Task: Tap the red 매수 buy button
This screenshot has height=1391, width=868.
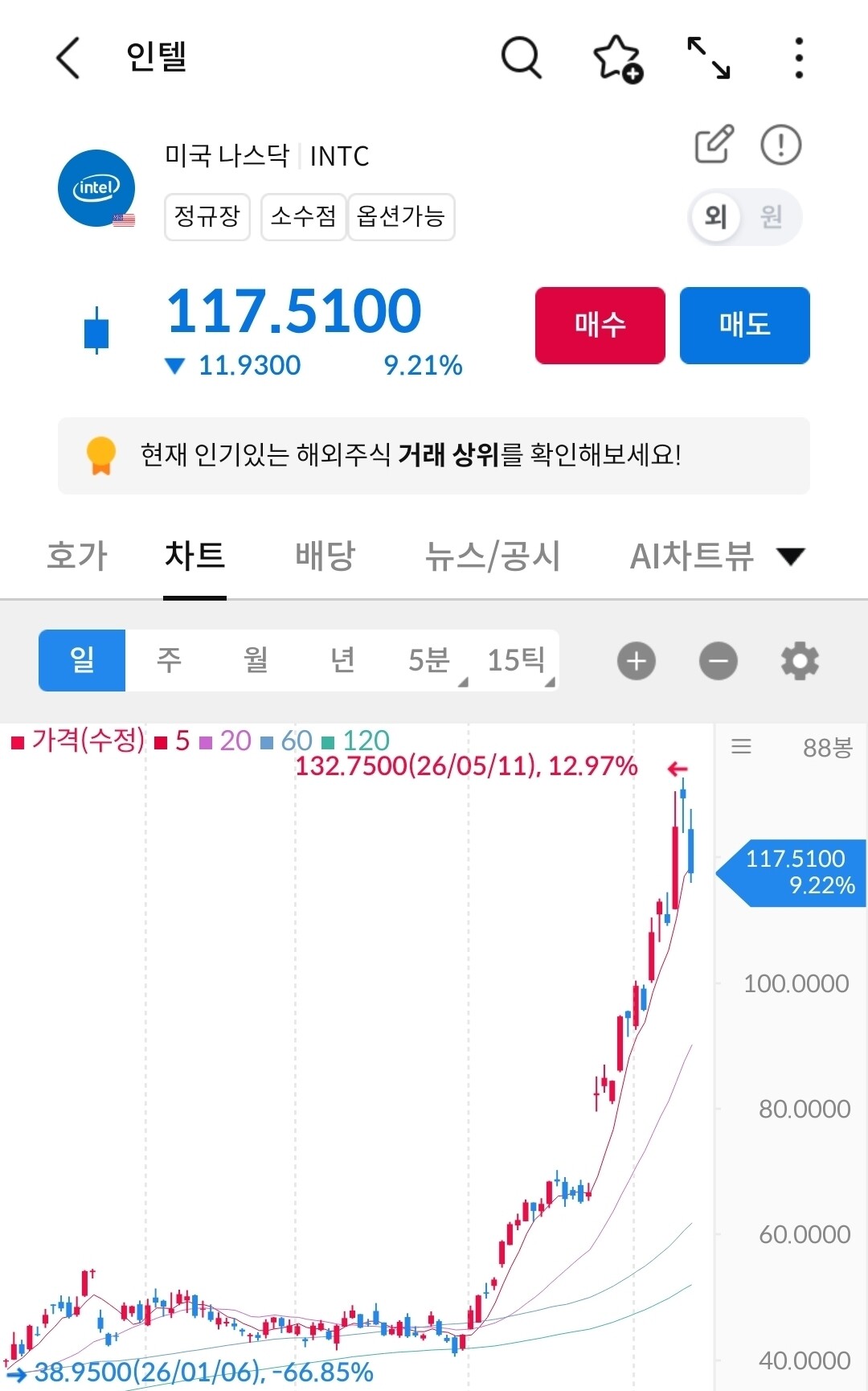Action: (x=600, y=325)
